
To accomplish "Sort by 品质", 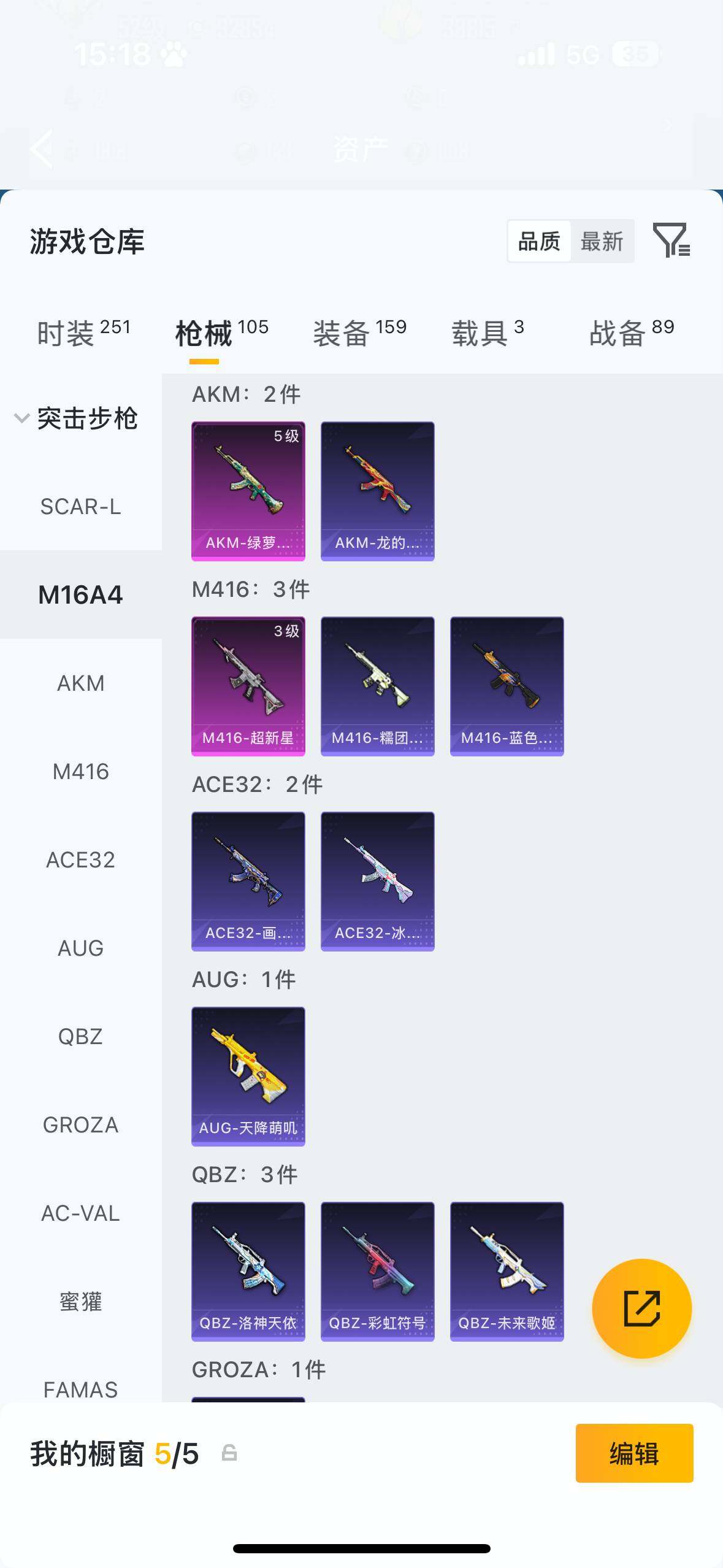I will 539,241.
